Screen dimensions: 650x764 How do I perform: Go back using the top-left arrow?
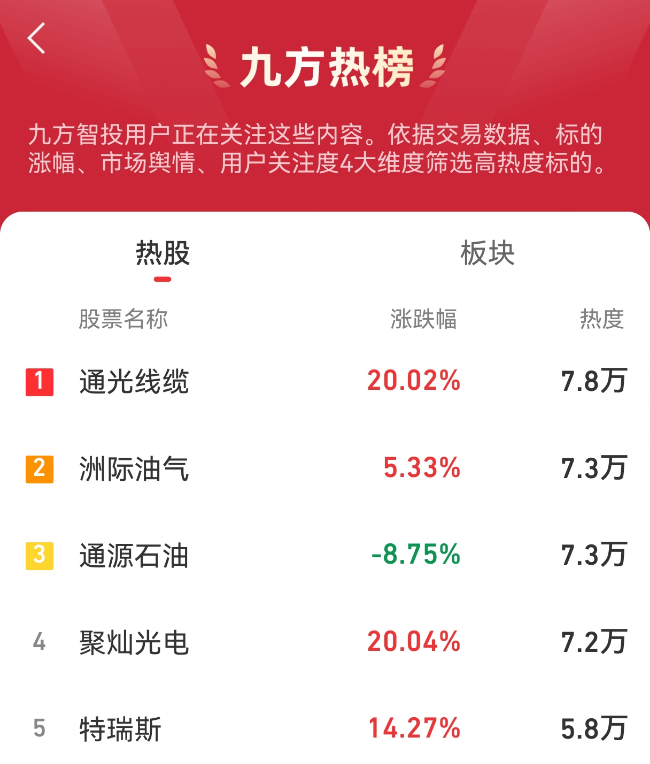click(37, 39)
